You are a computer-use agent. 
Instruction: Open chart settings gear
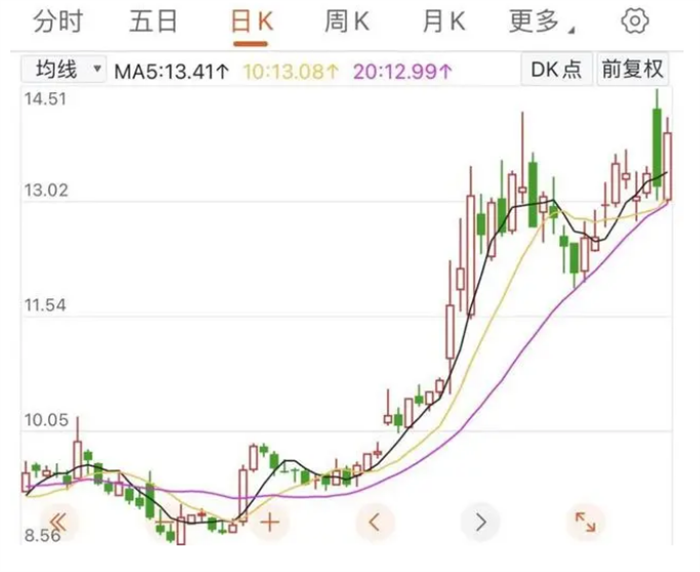[x=635, y=20]
